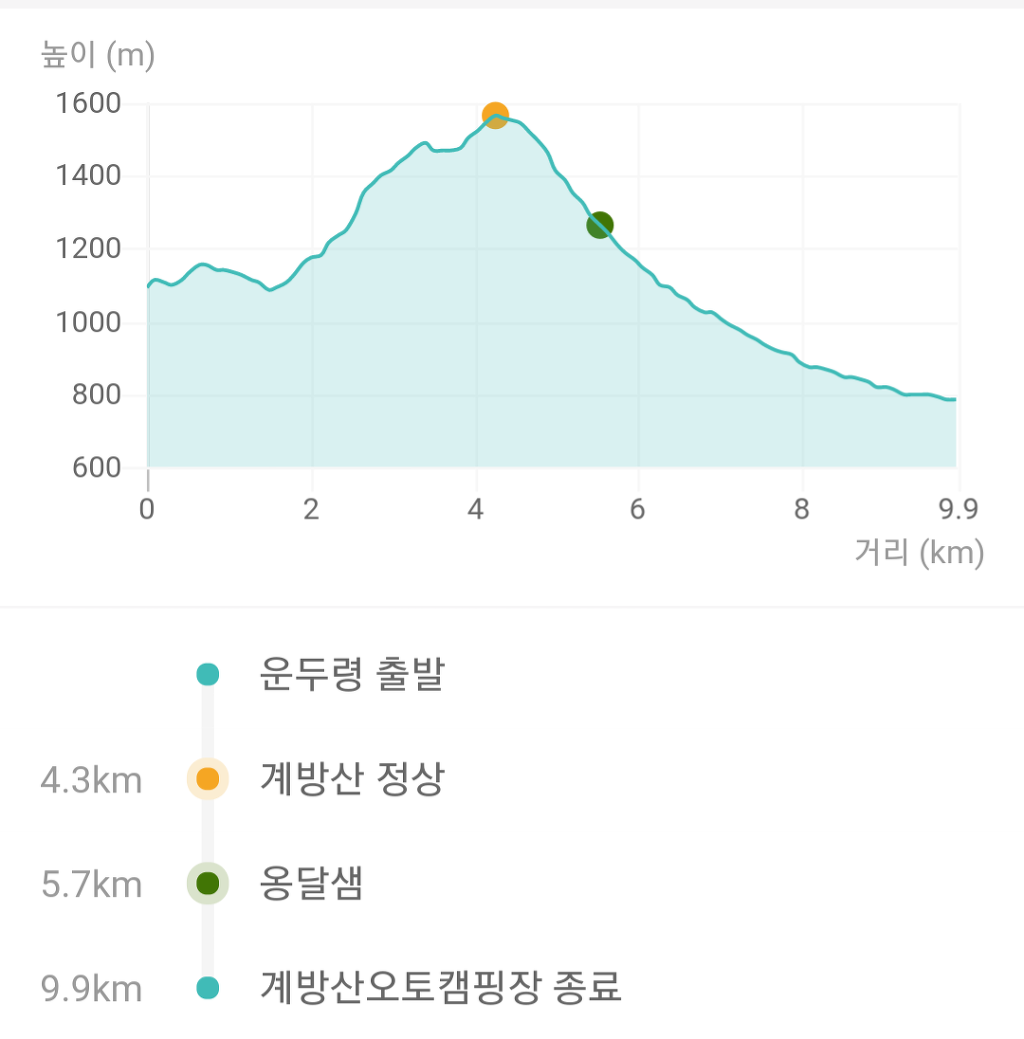Tap the green 옹달샘 marker on the elevation chart

click(x=600, y=225)
